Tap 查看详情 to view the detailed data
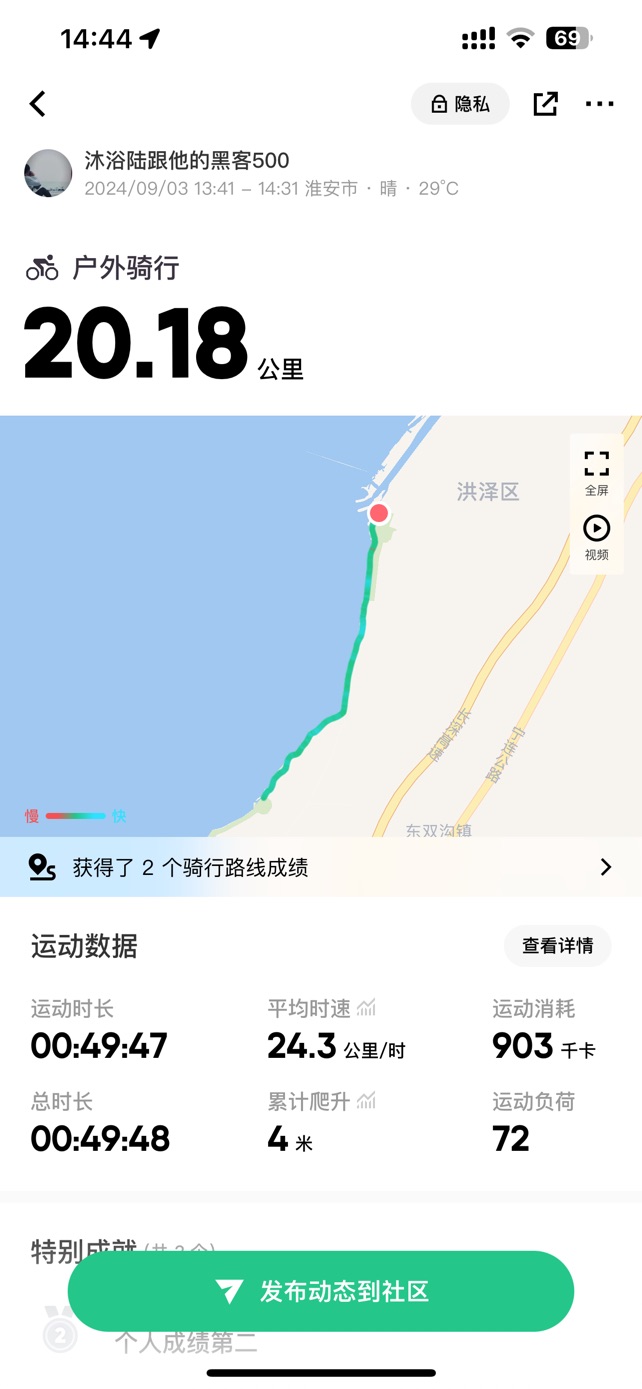 pyautogui.click(x=558, y=946)
